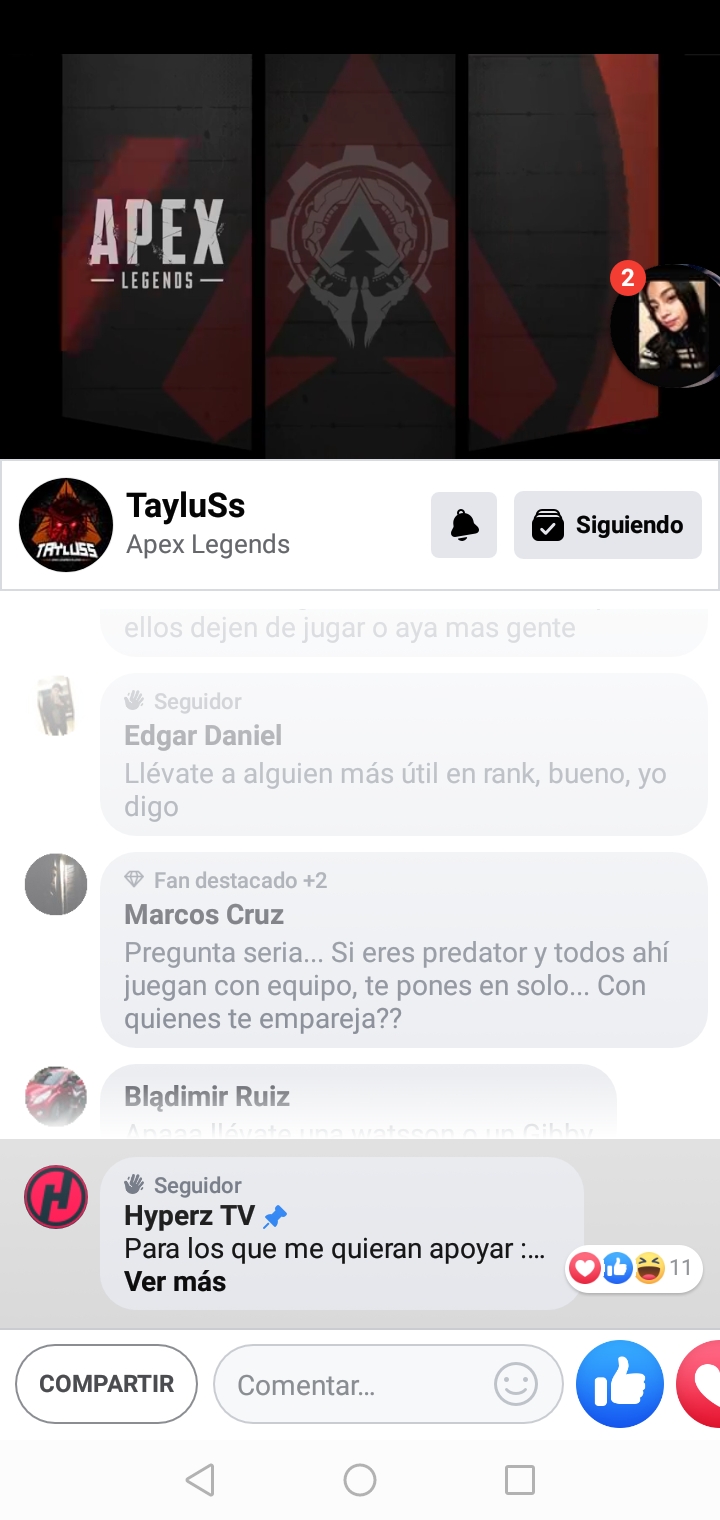Go back with the system back button

pos(200,1480)
